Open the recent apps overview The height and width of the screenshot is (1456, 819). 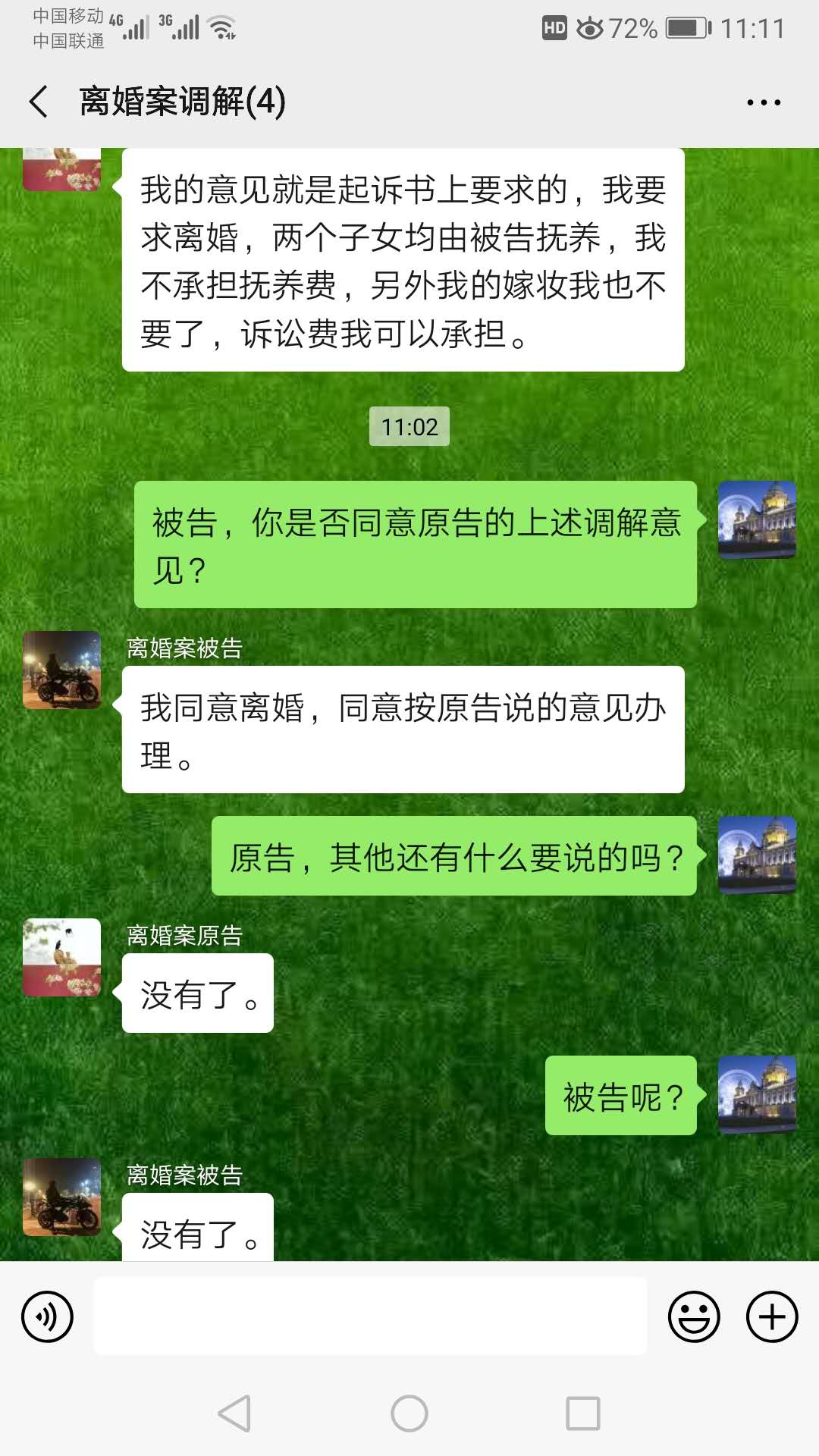coord(582,1414)
